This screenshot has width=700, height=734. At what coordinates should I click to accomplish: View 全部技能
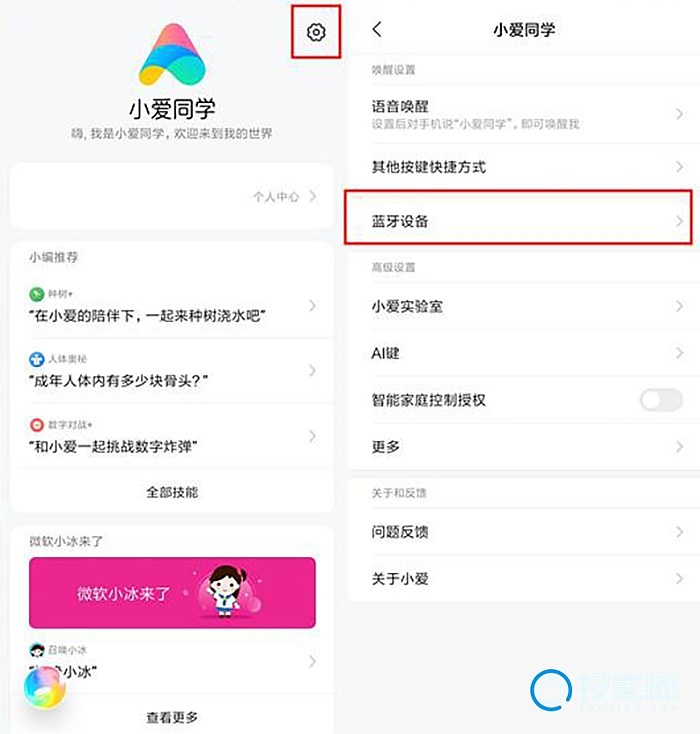point(172,492)
